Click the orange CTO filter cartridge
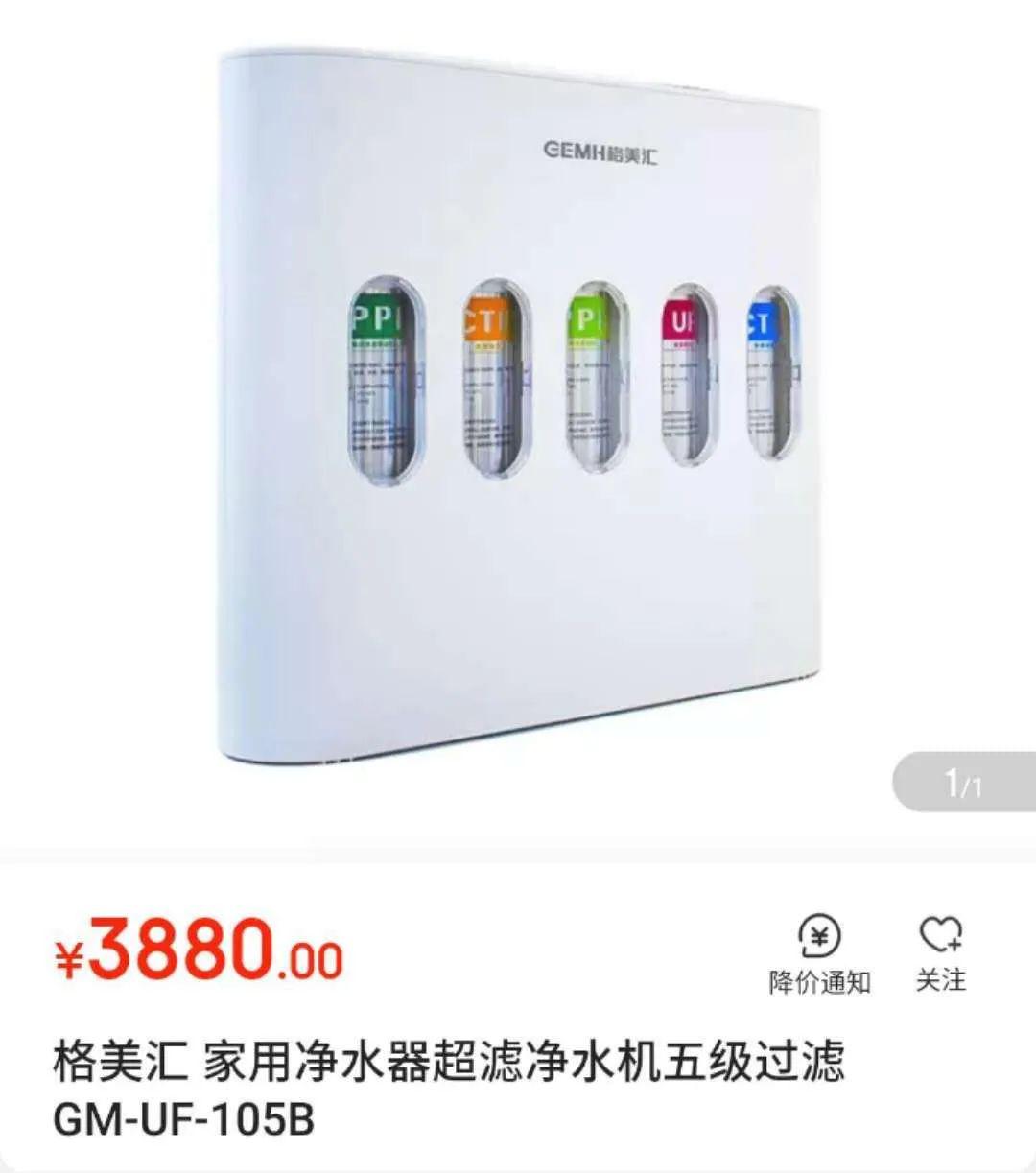Screen dimensions: 1036x1173 pos(487,374)
